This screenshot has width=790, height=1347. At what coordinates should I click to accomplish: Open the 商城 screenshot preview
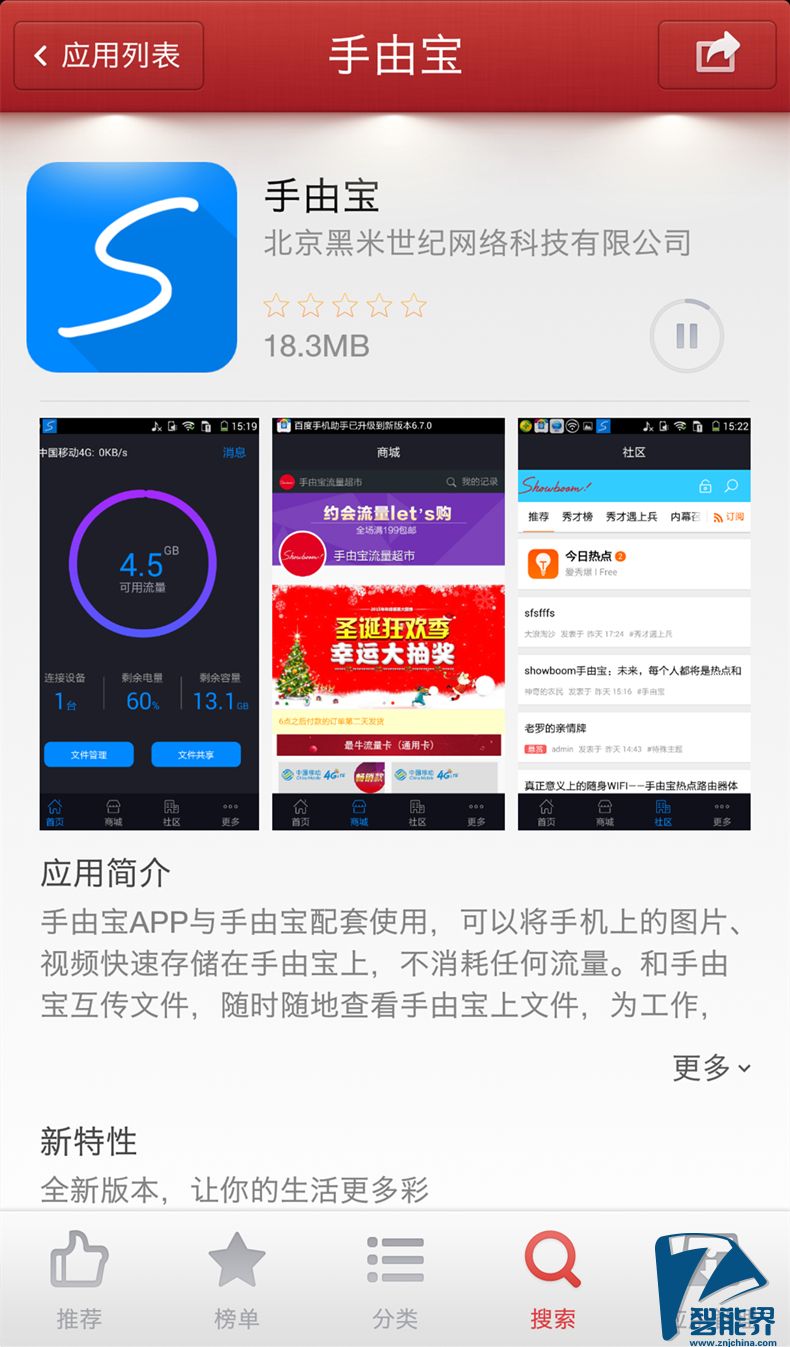[388, 623]
